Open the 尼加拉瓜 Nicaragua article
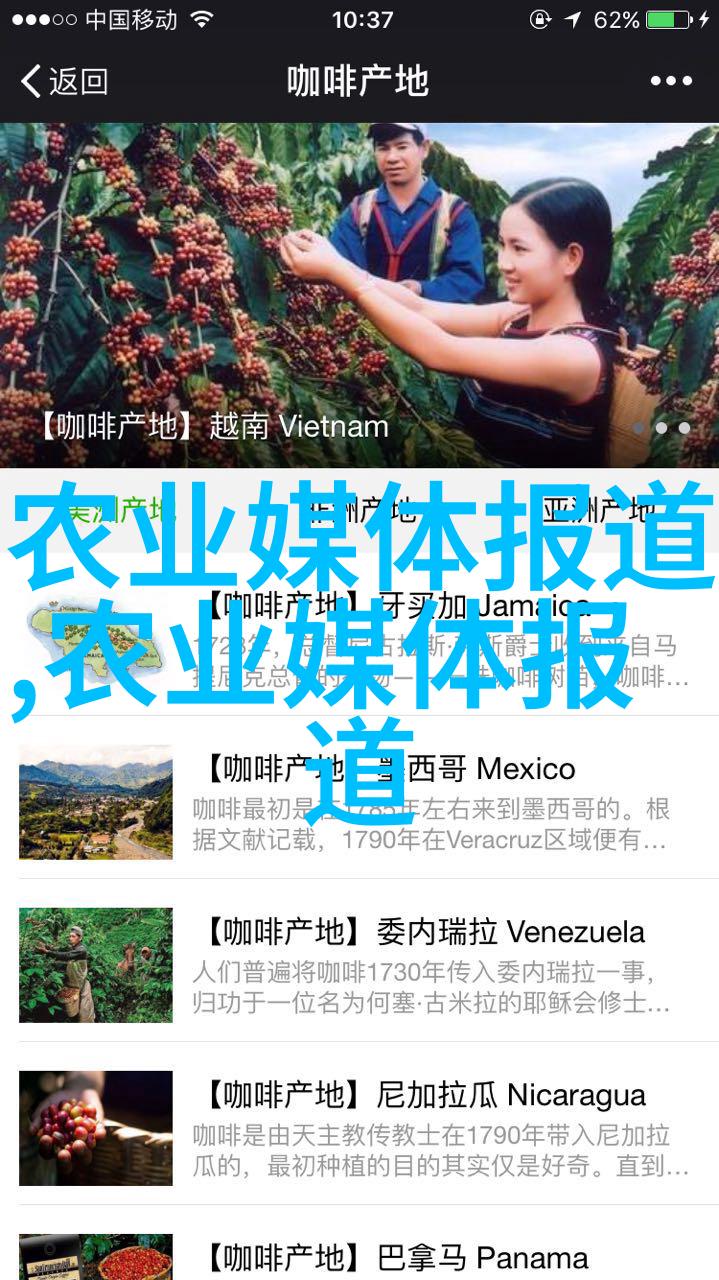The height and width of the screenshot is (1280, 719). point(359,1124)
